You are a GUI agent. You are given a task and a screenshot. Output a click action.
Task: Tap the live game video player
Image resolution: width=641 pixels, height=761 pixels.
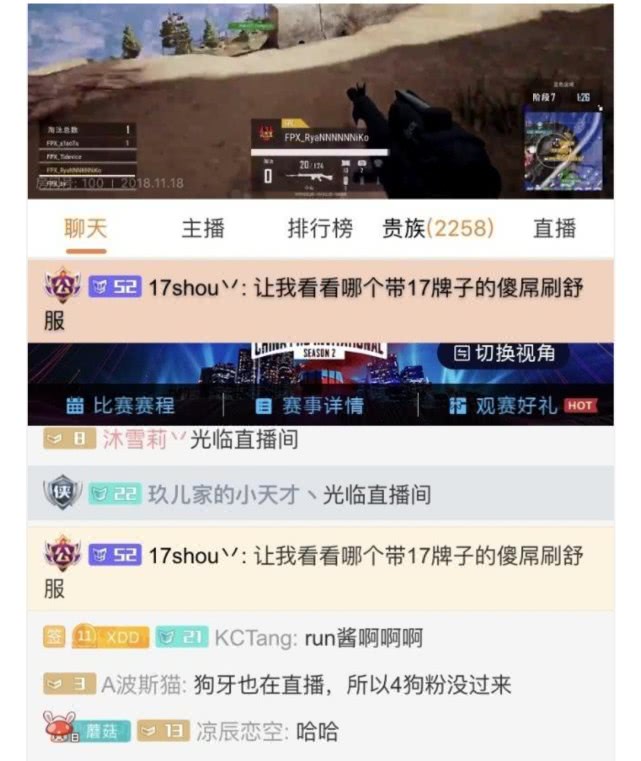(x=320, y=100)
